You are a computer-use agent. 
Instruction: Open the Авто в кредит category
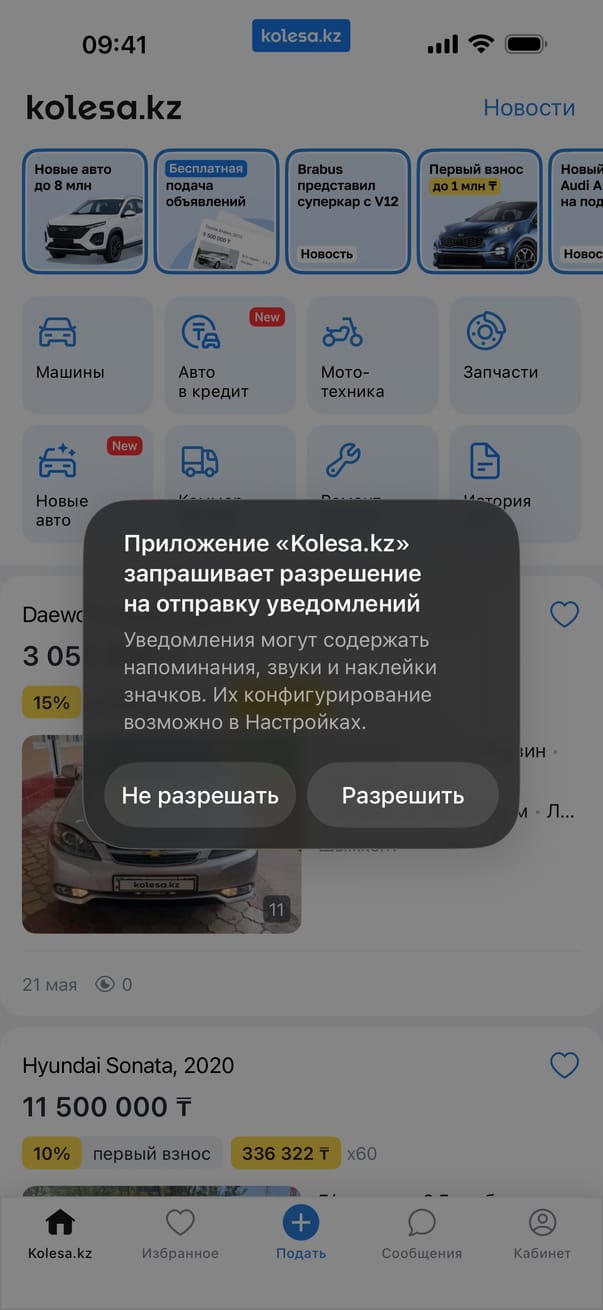pyautogui.click(x=230, y=355)
